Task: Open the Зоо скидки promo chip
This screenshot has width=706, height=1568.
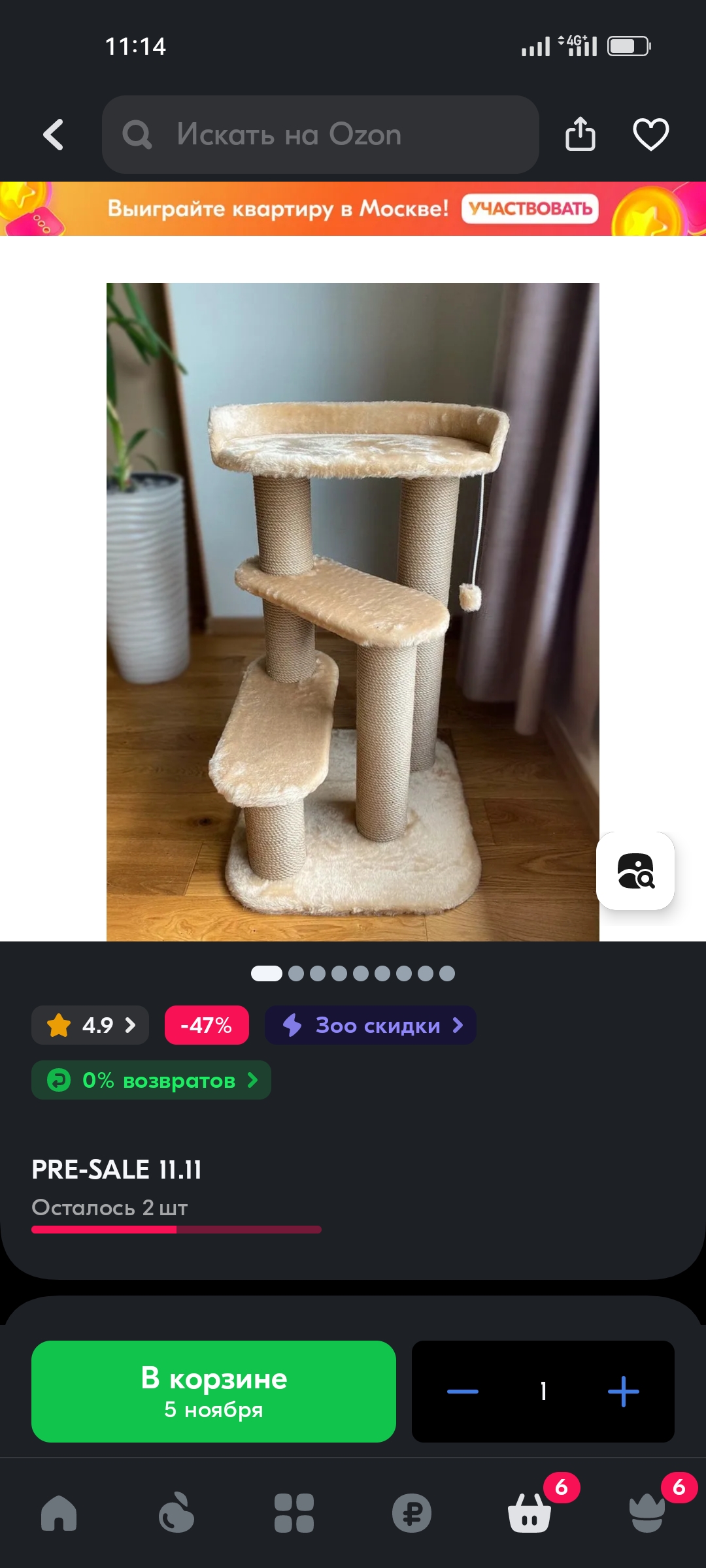Action: [x=371, y=1025]
